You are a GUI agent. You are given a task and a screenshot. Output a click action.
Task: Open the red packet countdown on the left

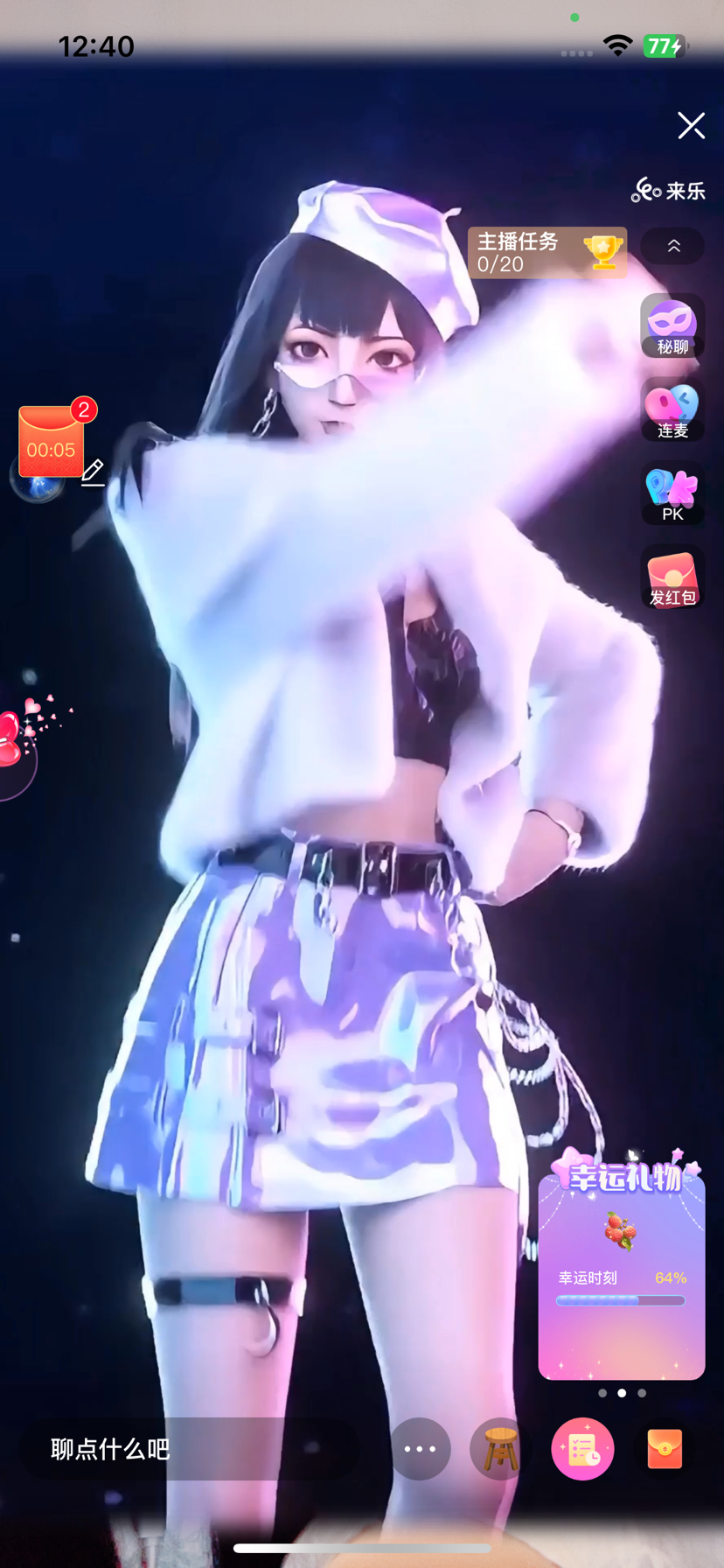52,440
